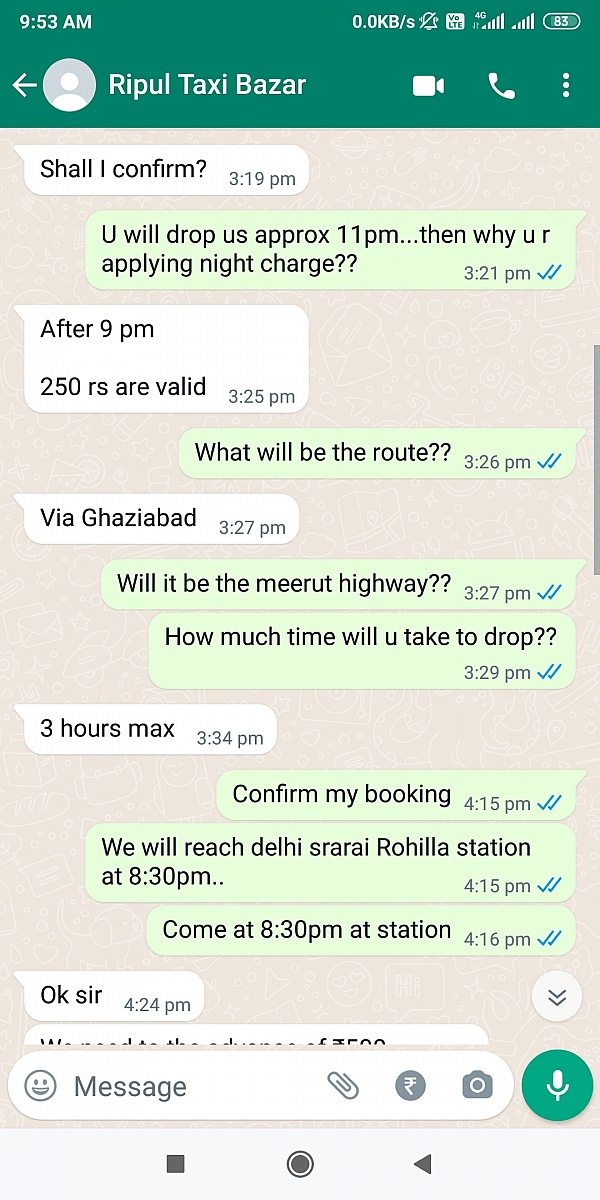Open the rupee payment option
The image size is (600, 1200).
[x=410, y=1085]
